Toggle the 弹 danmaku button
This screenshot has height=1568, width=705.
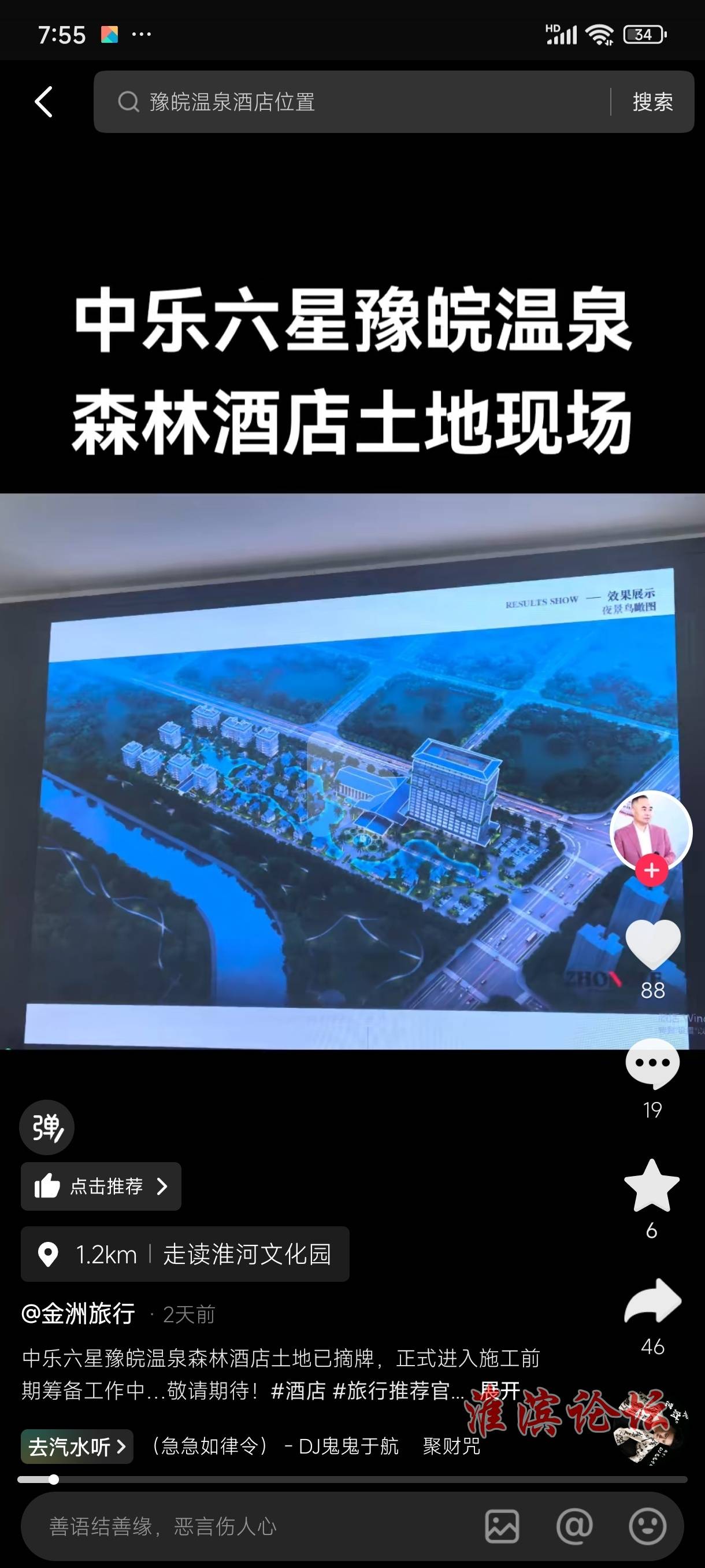pos(47,1127)
